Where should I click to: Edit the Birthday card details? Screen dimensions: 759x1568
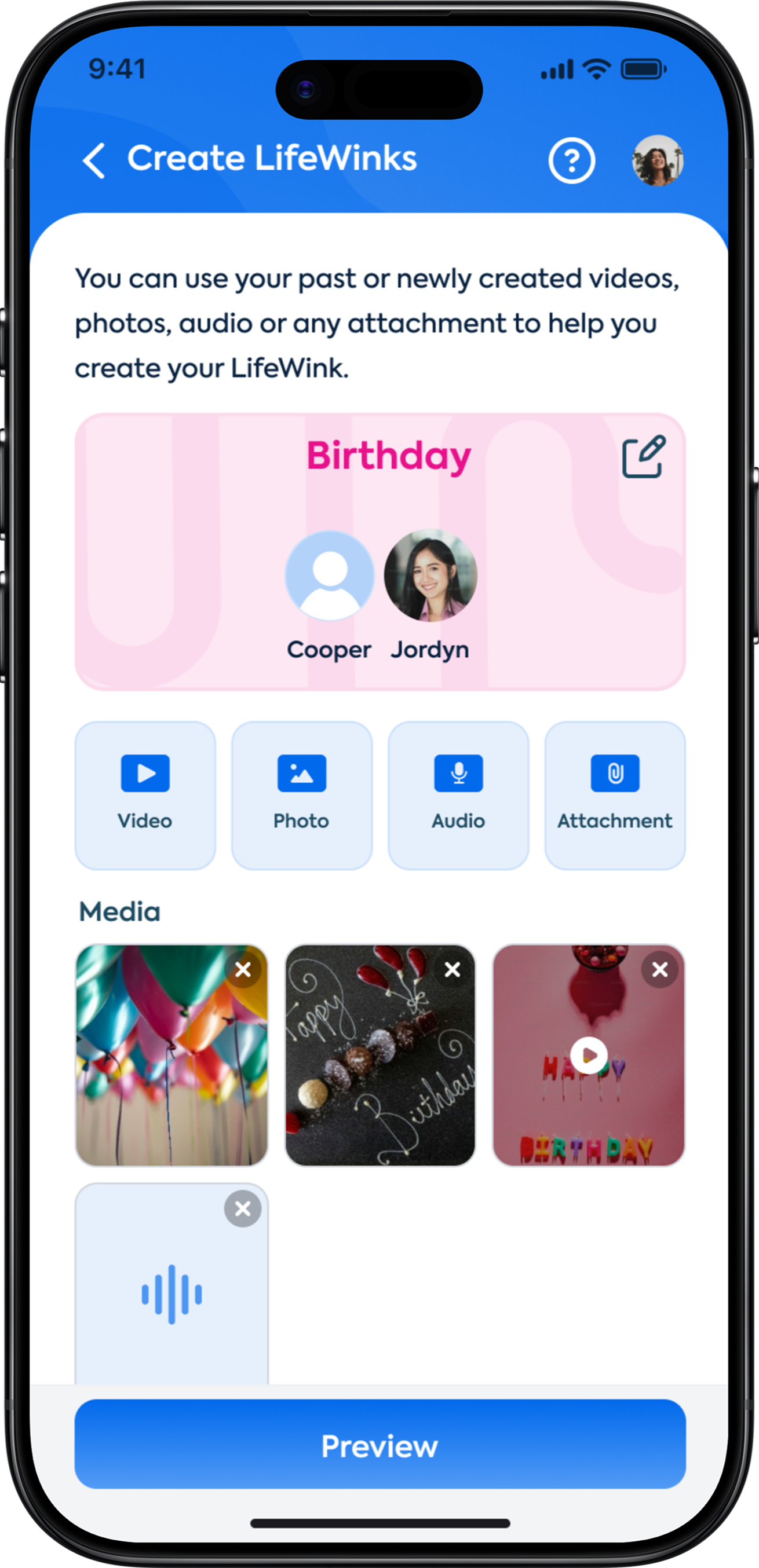coord(643,456)
